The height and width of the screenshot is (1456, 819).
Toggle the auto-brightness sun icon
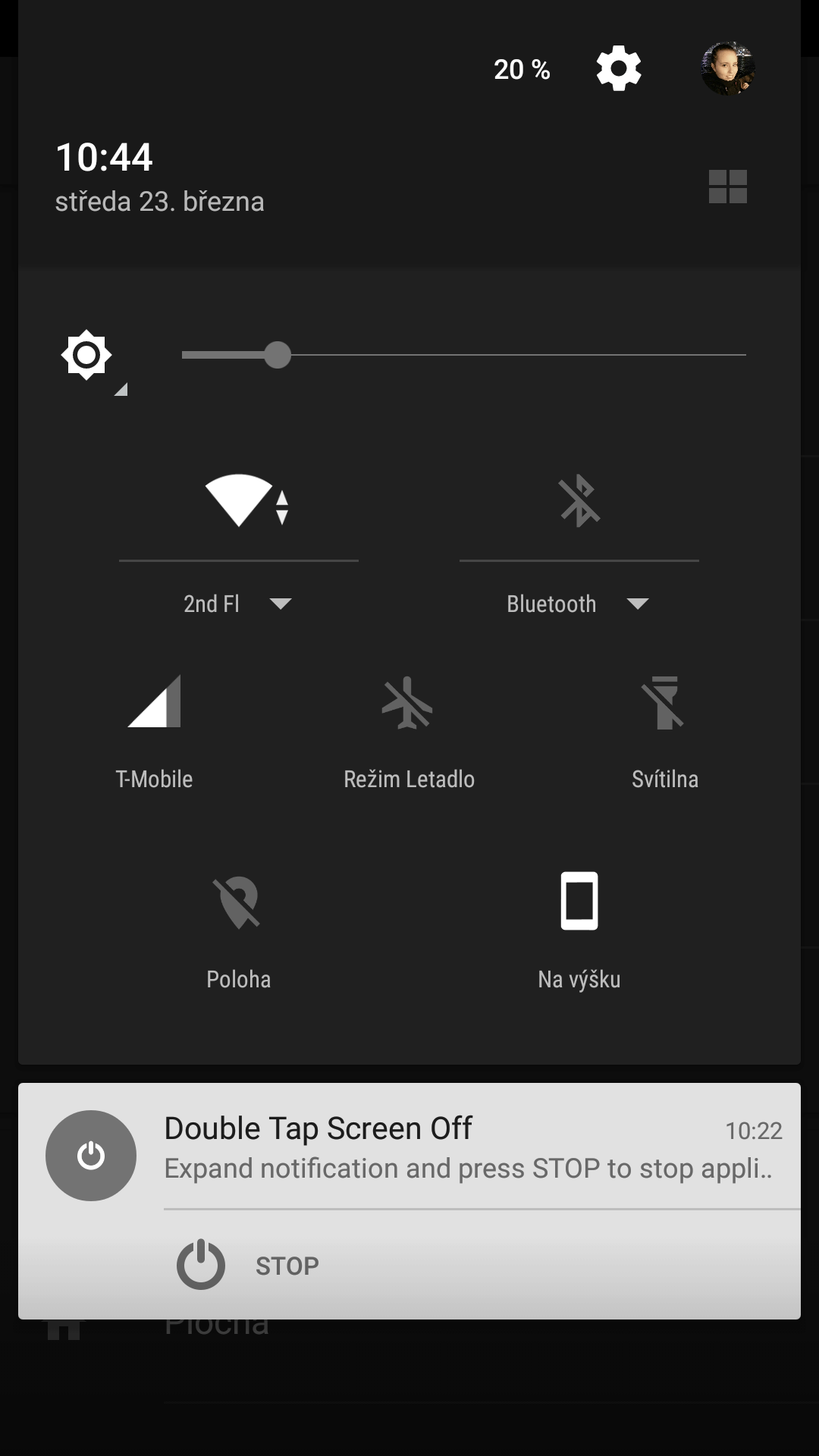click(x=86, y=355)
